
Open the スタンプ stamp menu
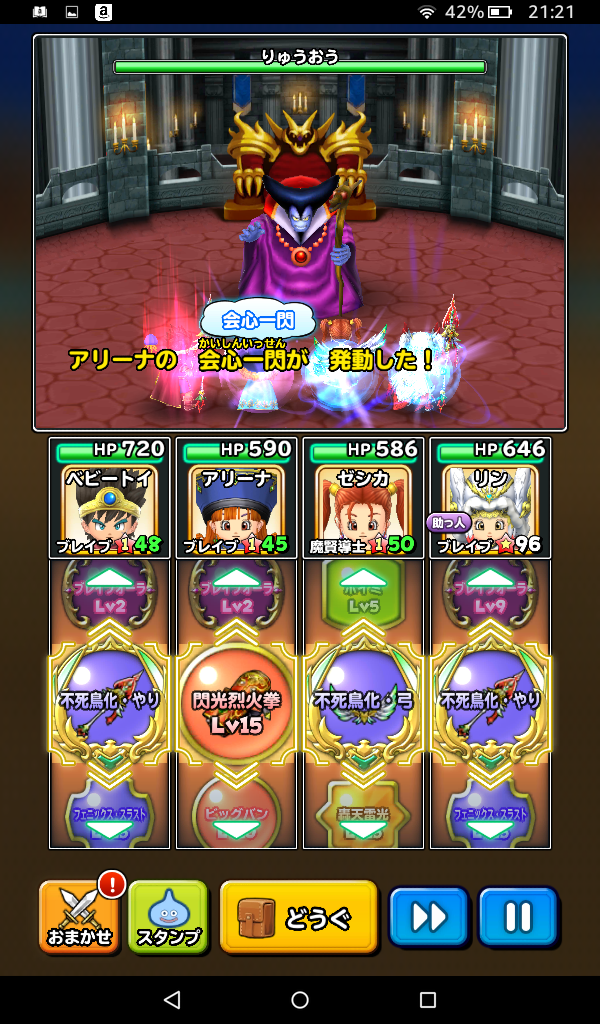point(167,917)
